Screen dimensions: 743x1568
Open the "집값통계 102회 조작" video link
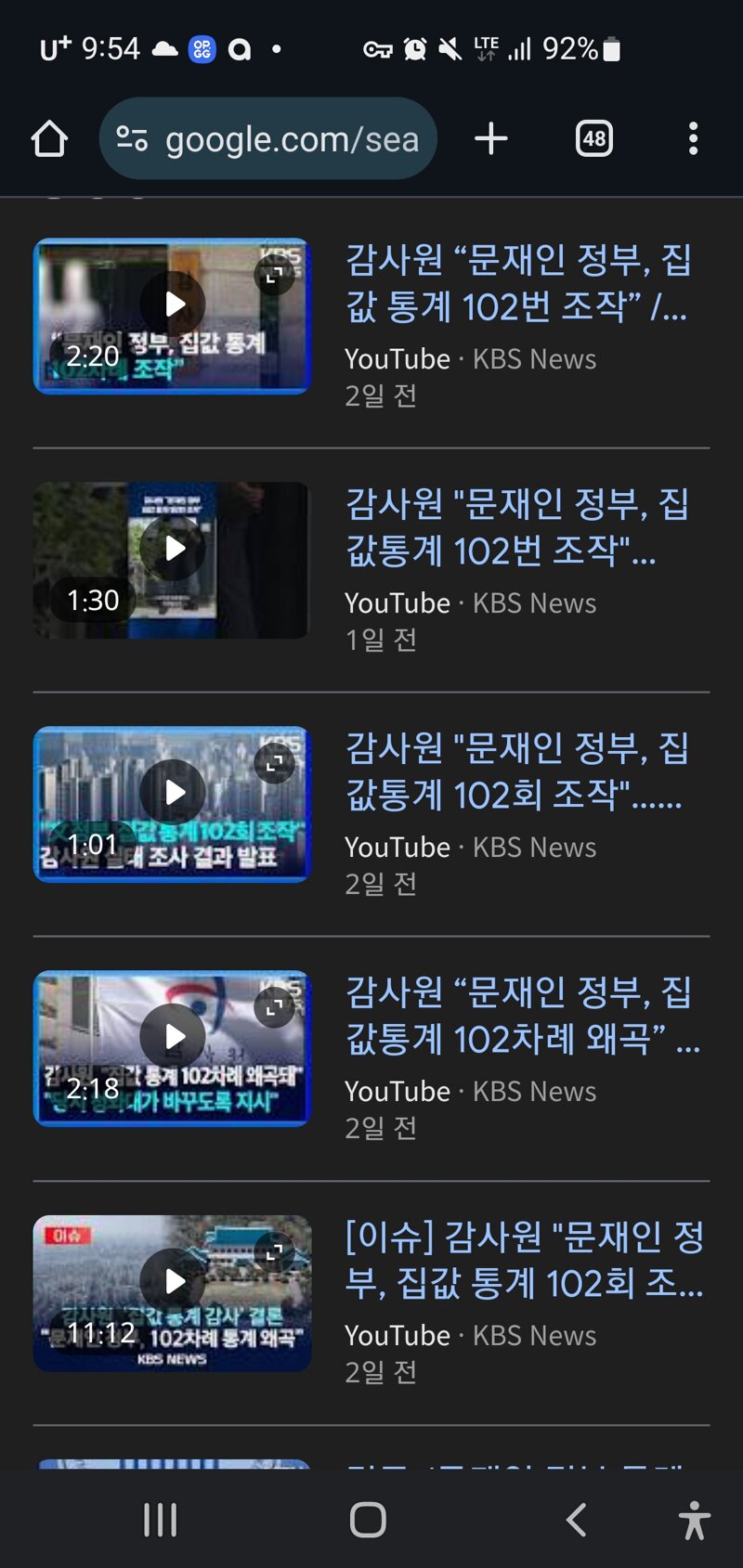tap(517, 771)
